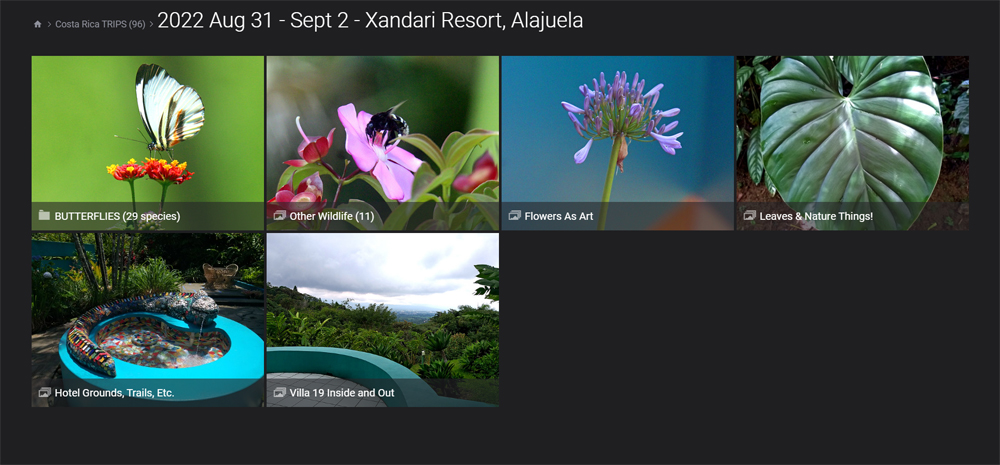This screenshot has width=1000, height=465.
Task: Open Hotel Grounds, Trails, Etc. gallery
Action: pos(148,320)
